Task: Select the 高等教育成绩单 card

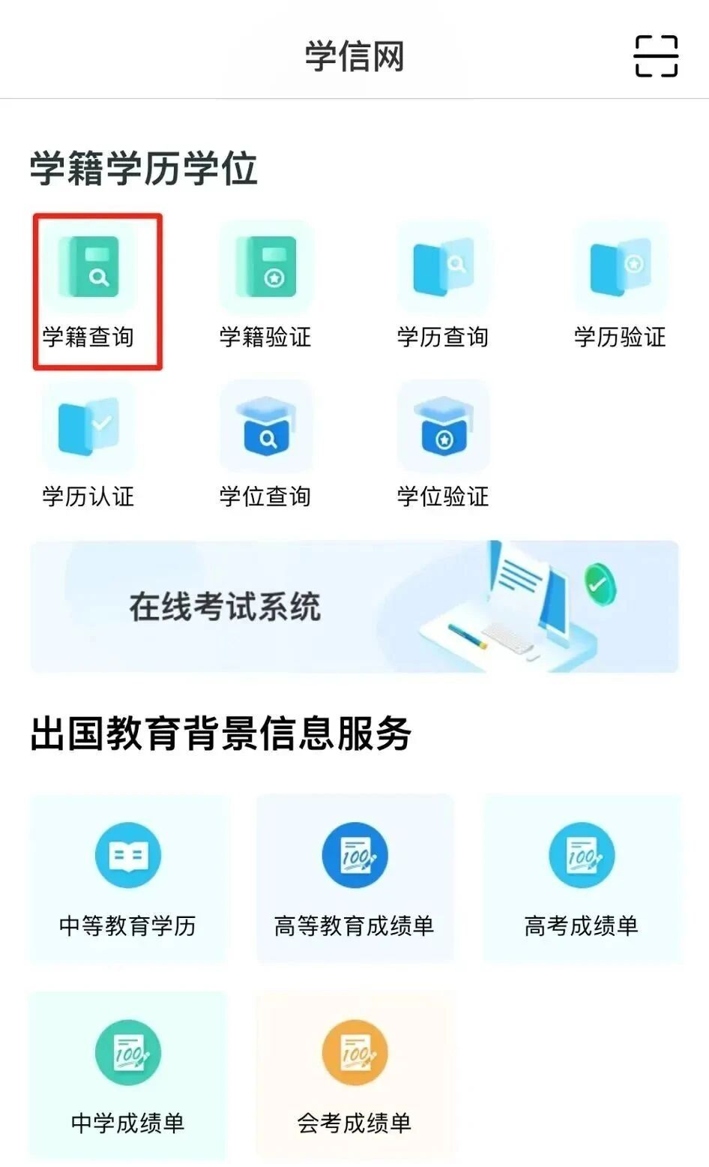Action: (354, 879)
